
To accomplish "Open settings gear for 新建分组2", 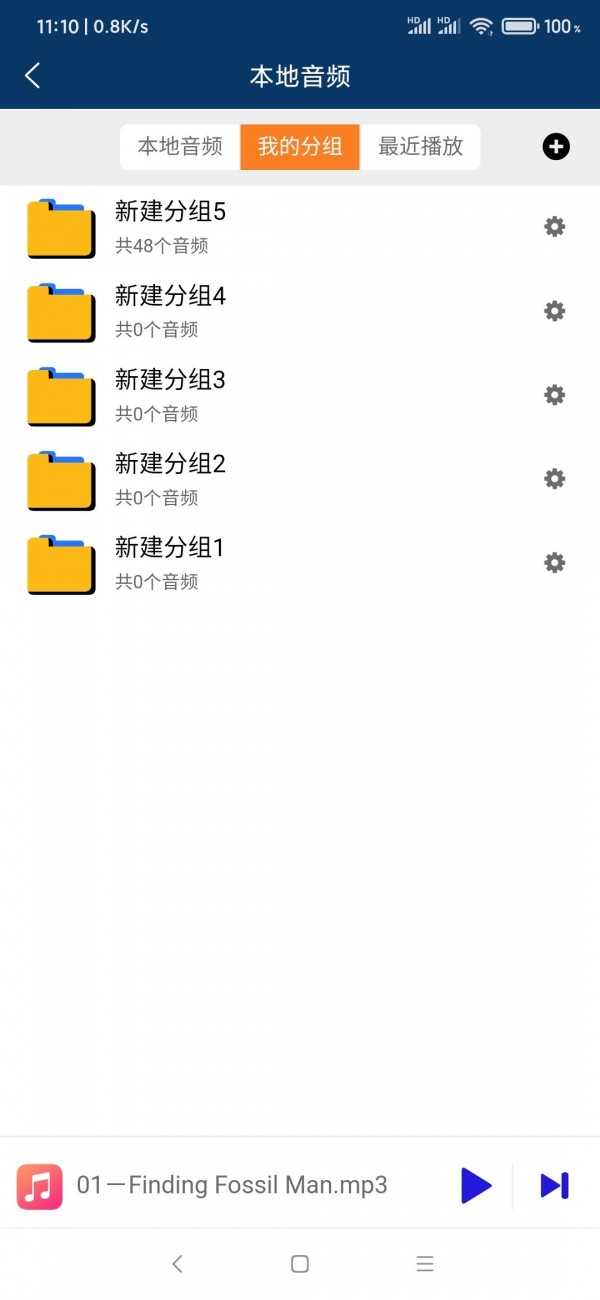I will point(554,479).
